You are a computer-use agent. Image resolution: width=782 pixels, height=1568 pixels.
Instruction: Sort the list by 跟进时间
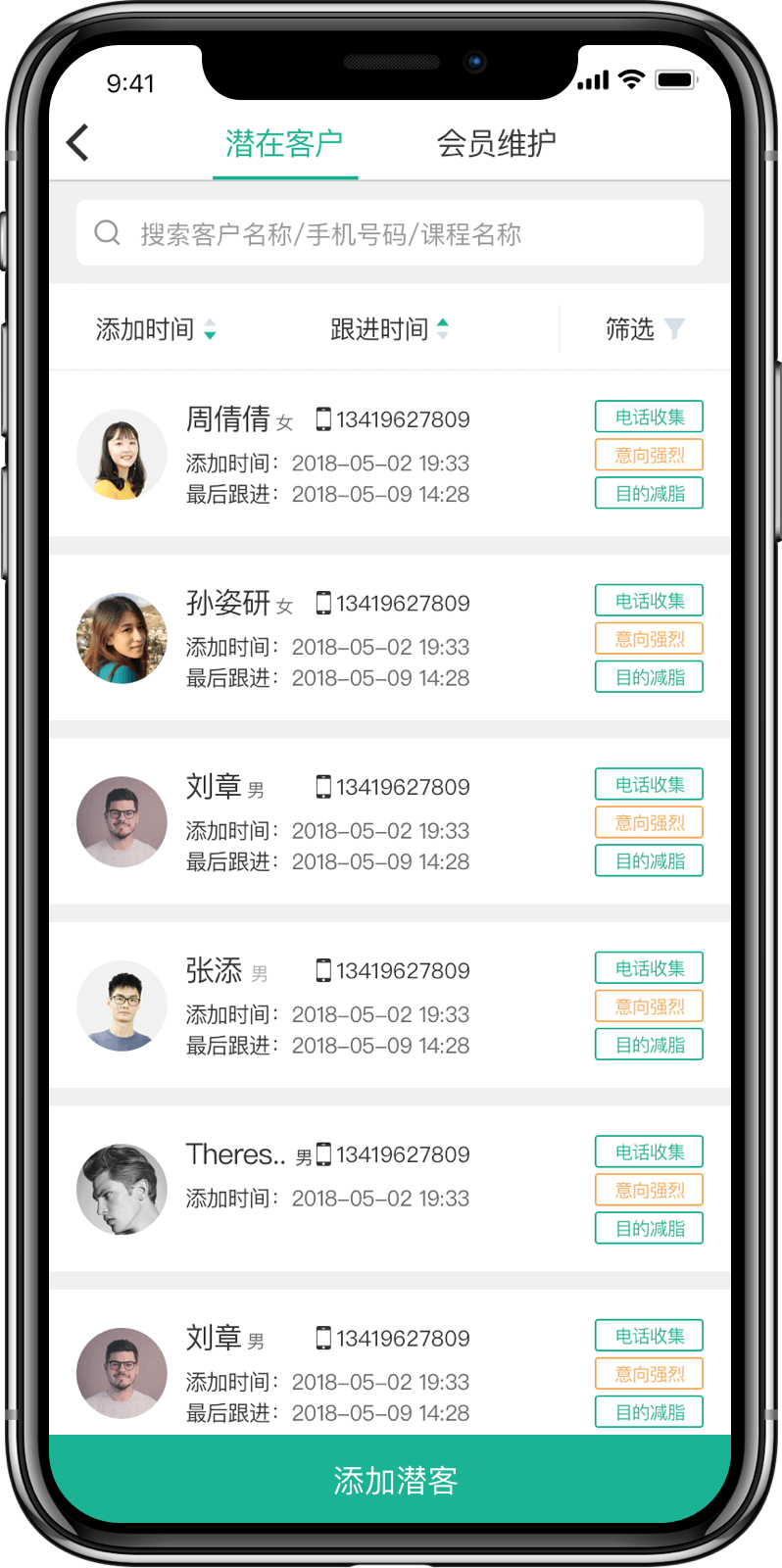click(389, 329)
